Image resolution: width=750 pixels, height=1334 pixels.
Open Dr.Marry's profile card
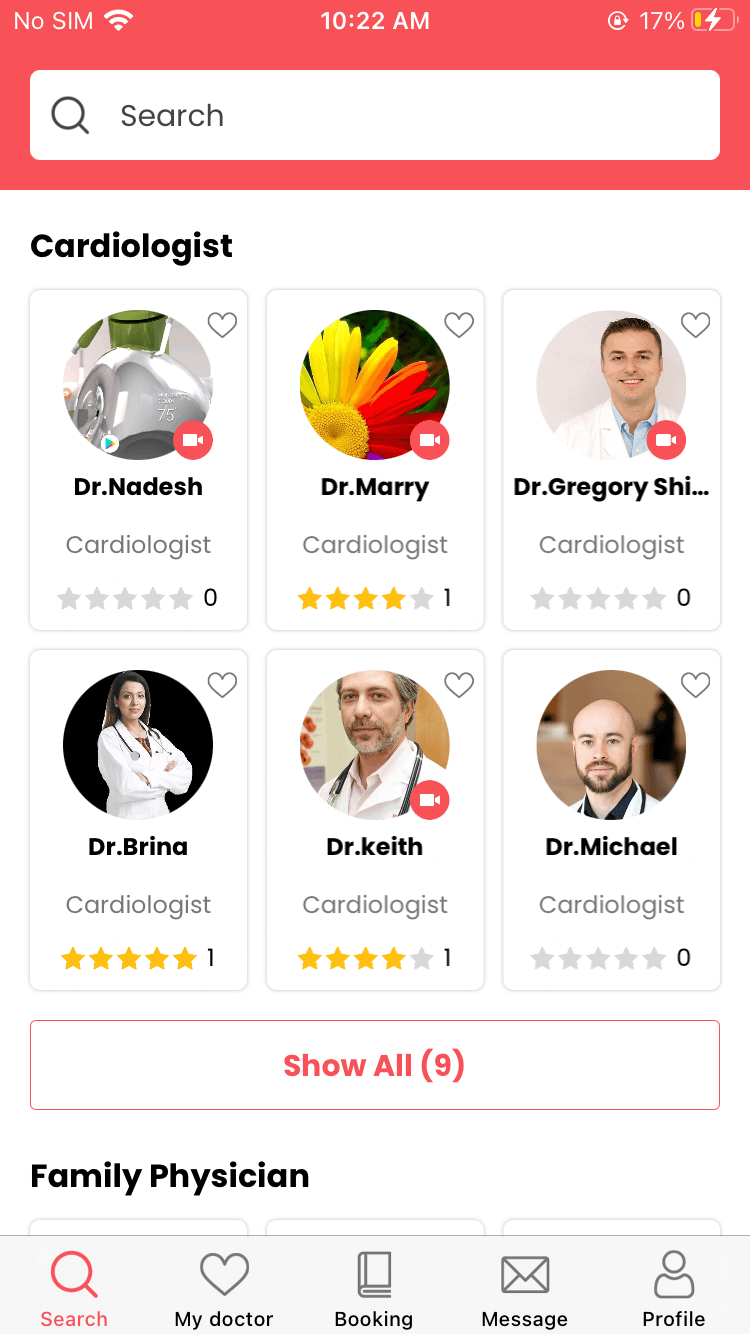pos(375,460)
